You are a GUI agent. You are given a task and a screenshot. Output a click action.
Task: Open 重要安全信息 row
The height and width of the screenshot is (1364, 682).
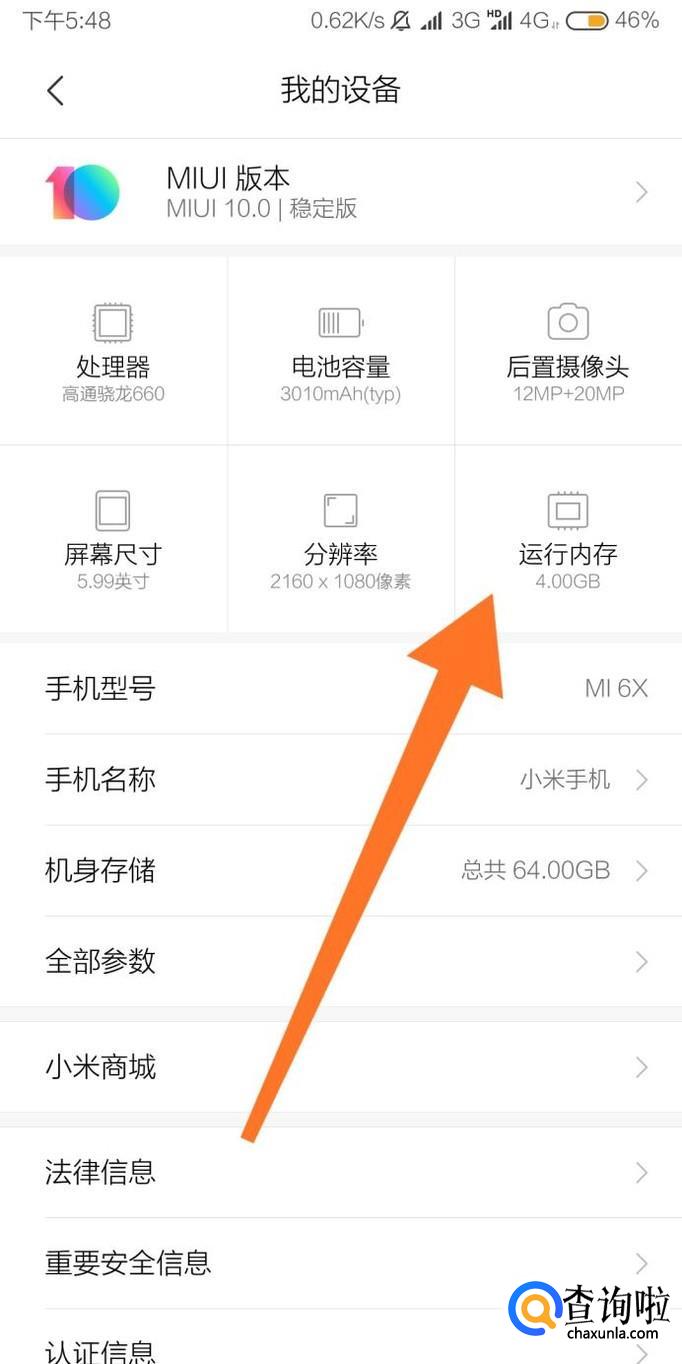click(x=340, y=1263)
